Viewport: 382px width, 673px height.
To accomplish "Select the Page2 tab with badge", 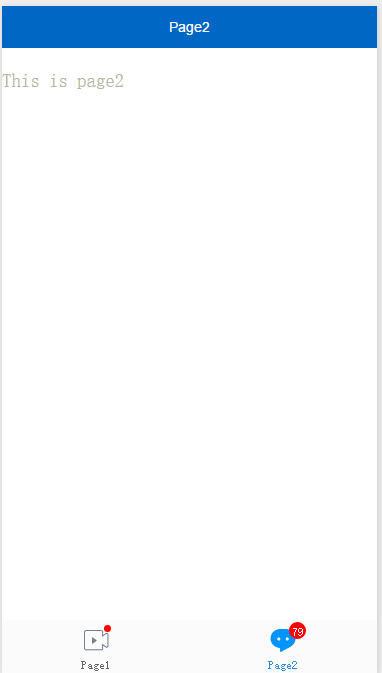I will tap(283, 646).
